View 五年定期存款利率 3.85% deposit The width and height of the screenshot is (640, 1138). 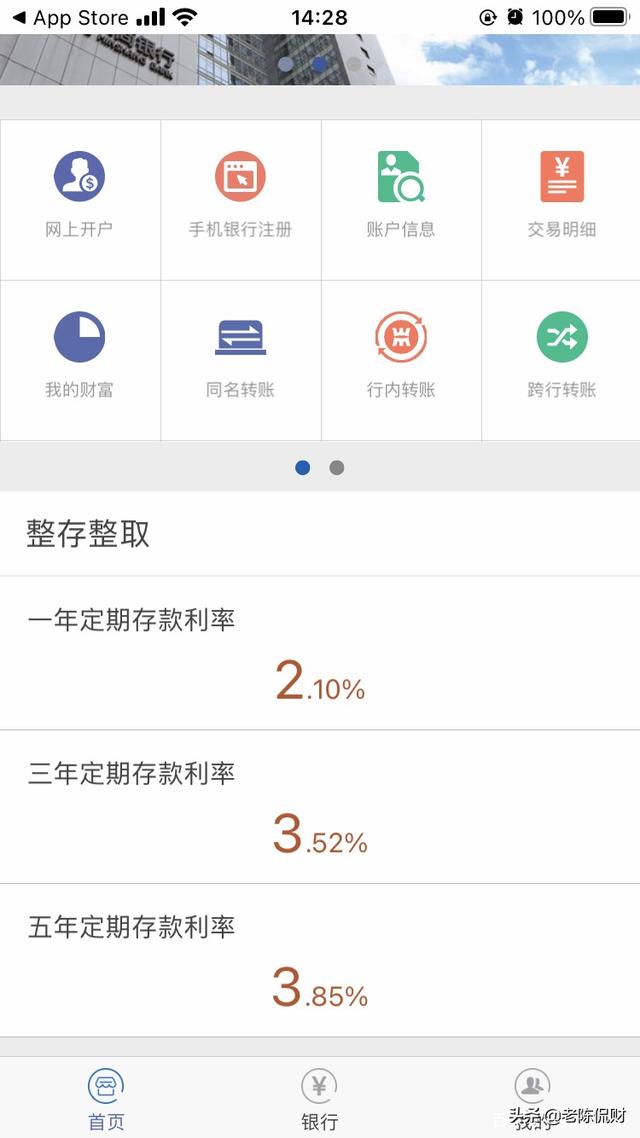320,960
